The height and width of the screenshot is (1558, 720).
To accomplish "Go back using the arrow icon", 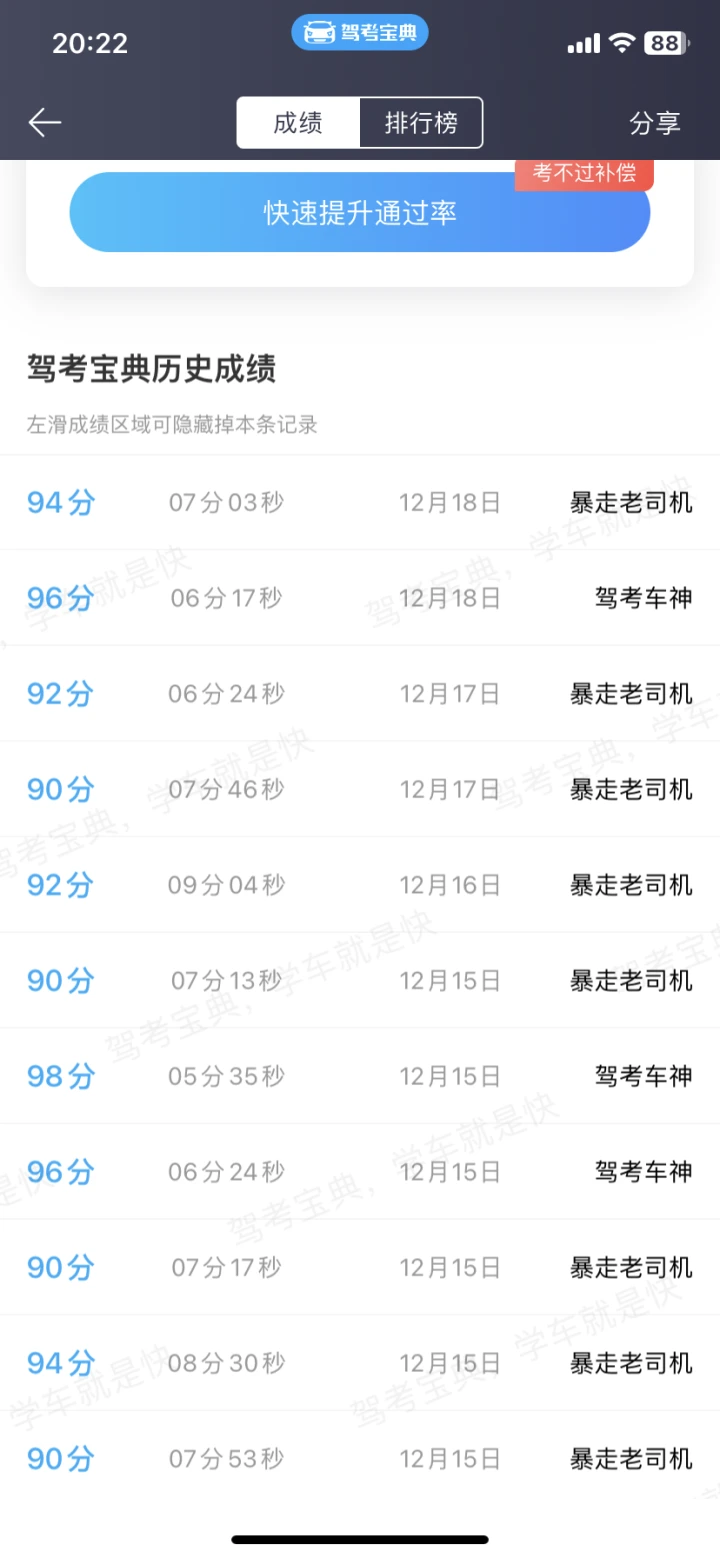I will pyautogui.click(x=45, y=123).
